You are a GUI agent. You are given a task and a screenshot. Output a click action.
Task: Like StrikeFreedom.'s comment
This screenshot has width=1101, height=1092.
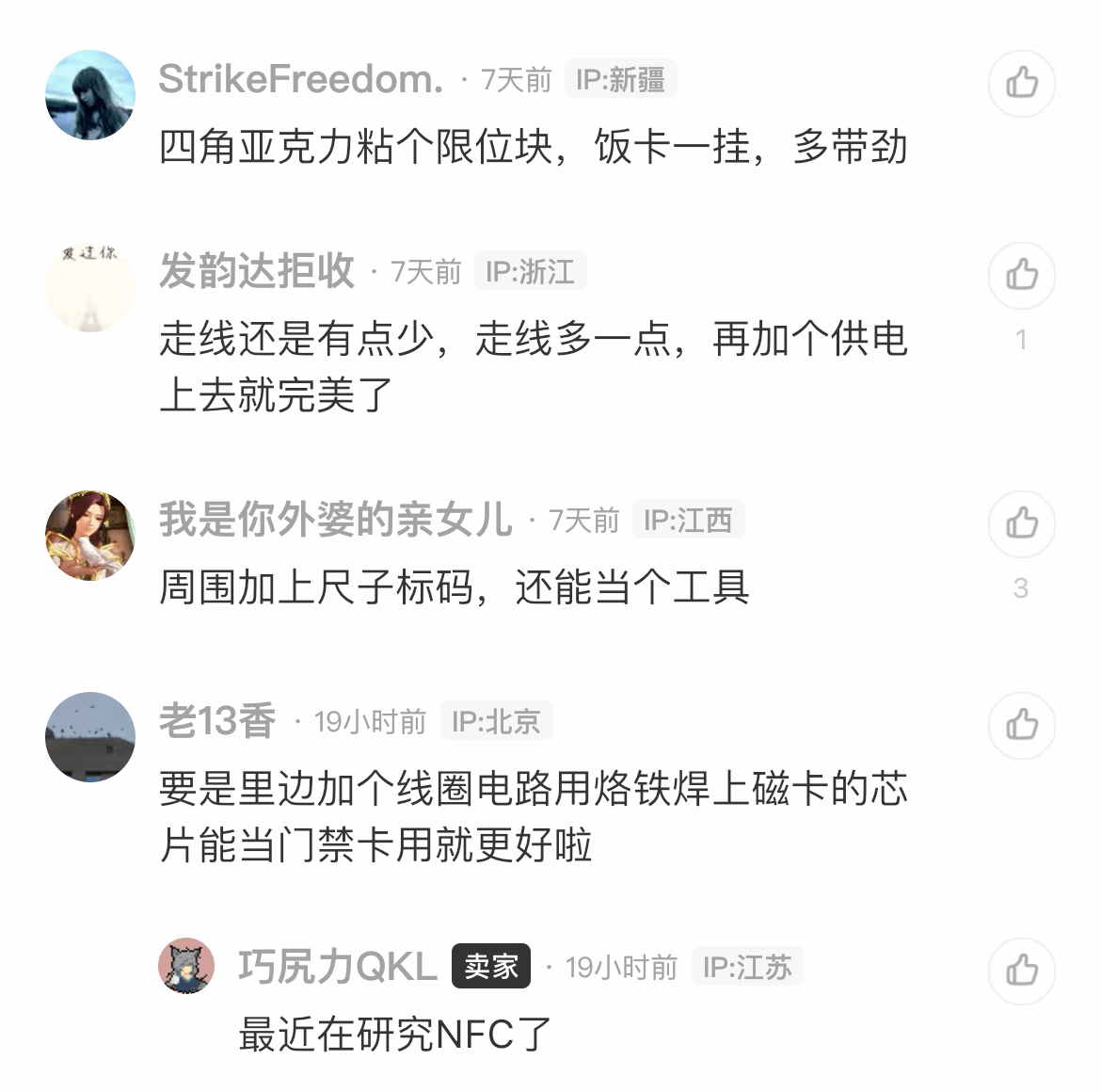point(1021,83)
